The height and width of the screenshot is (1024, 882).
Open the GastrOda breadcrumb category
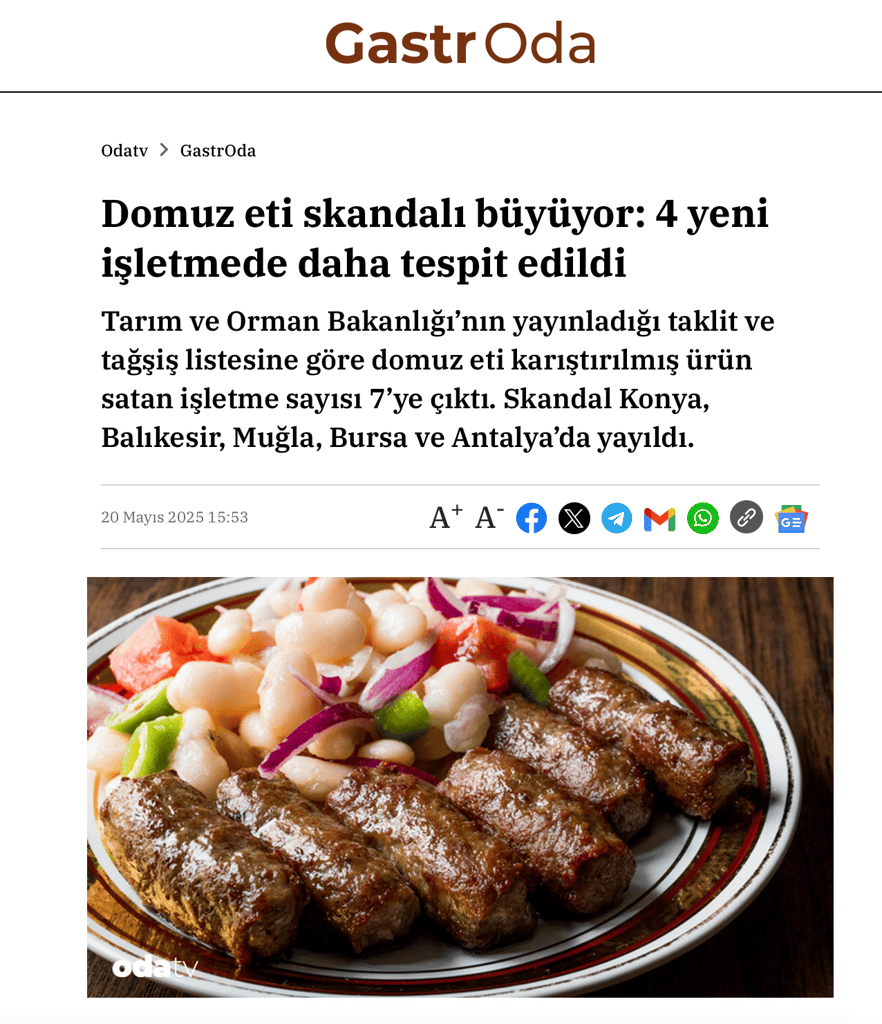(218, 151)
